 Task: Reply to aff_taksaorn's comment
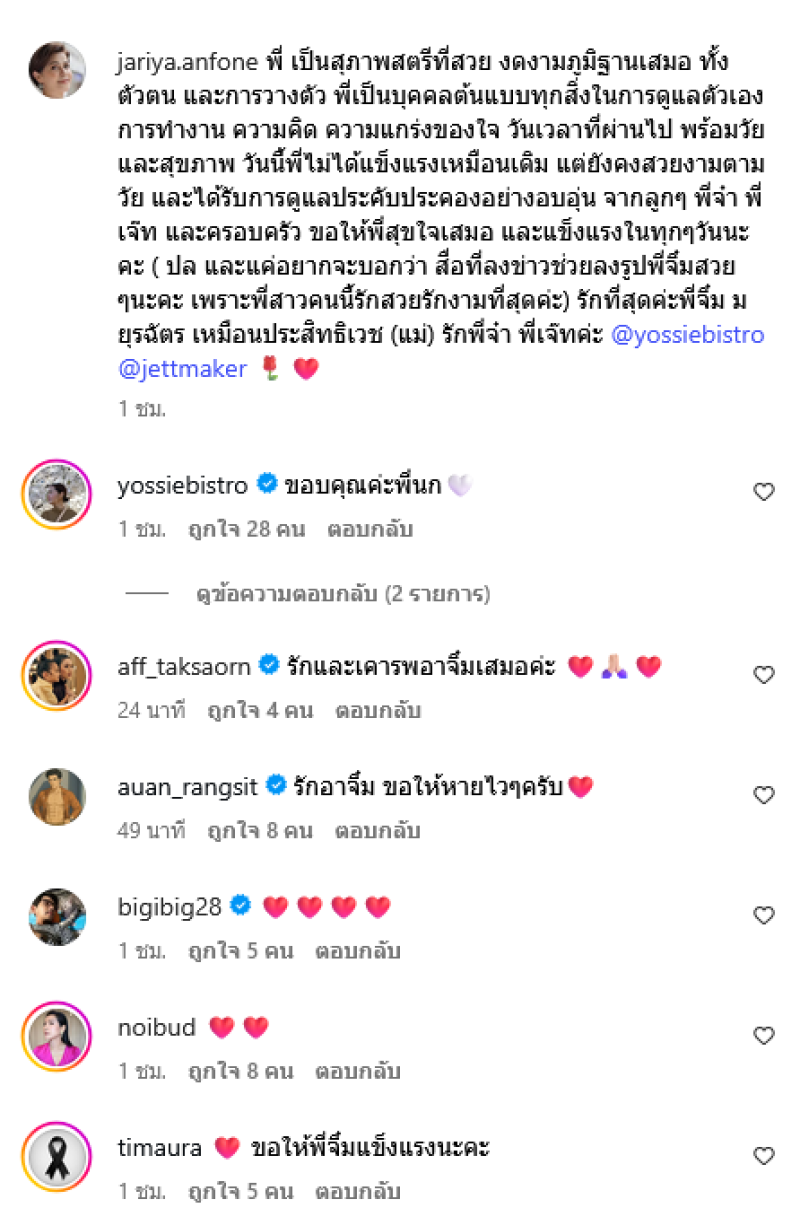(378, 711)
